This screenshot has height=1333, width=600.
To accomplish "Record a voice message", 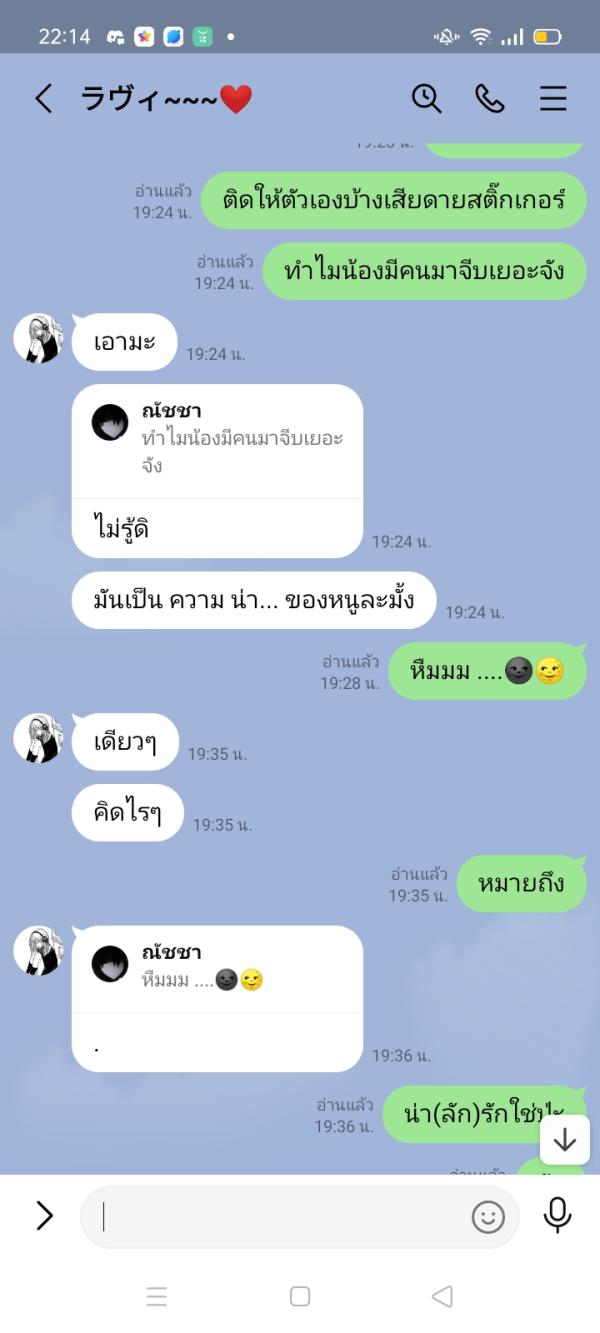I will 557,1215.
